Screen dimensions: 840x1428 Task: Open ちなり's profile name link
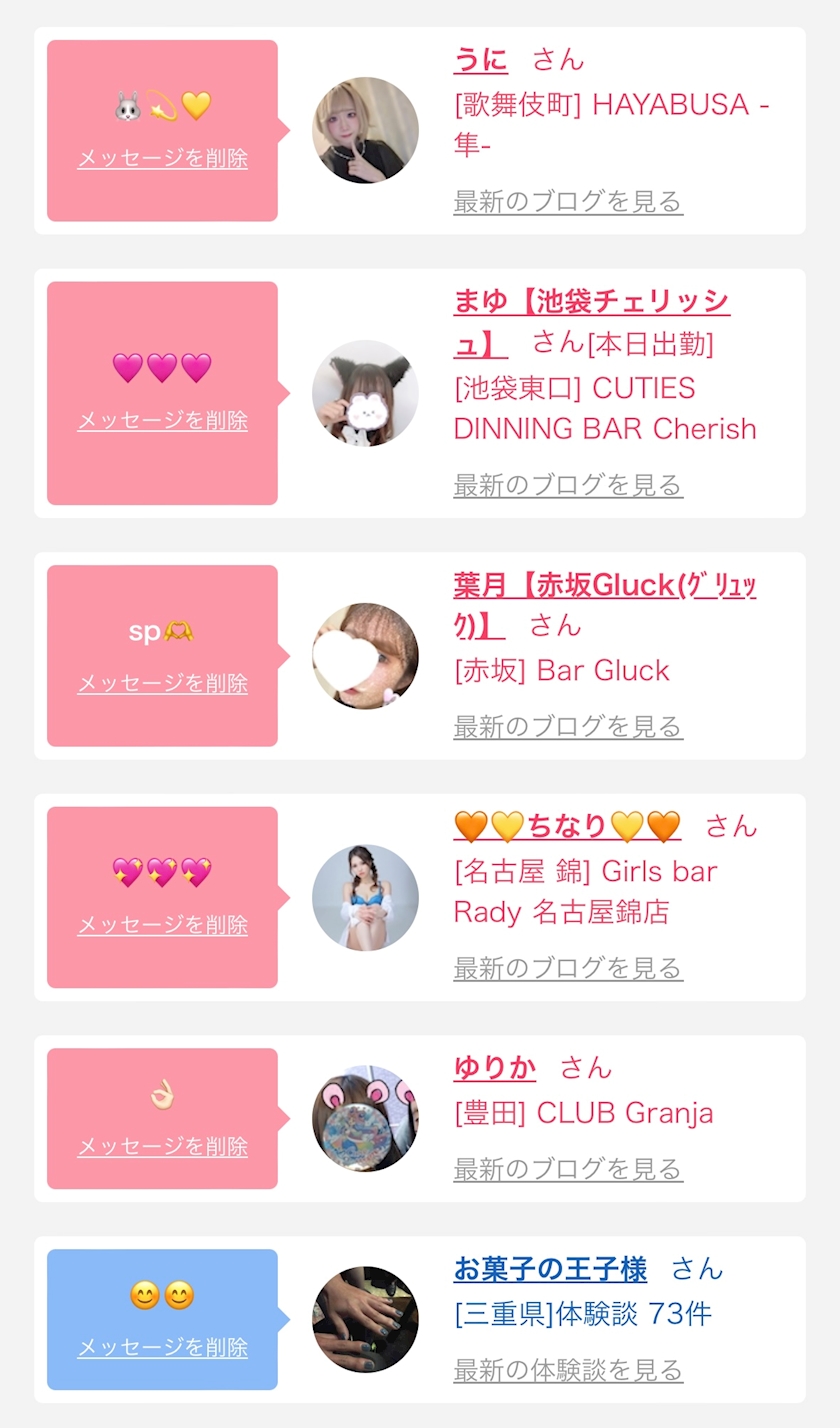point(566,827)
